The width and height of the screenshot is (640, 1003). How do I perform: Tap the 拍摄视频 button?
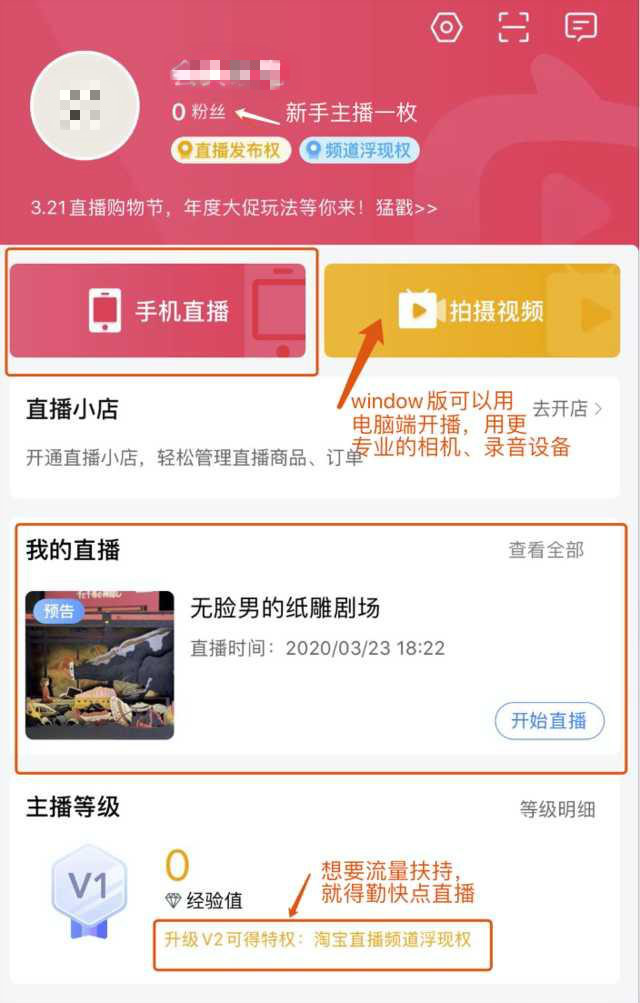(x=472, y=311)
